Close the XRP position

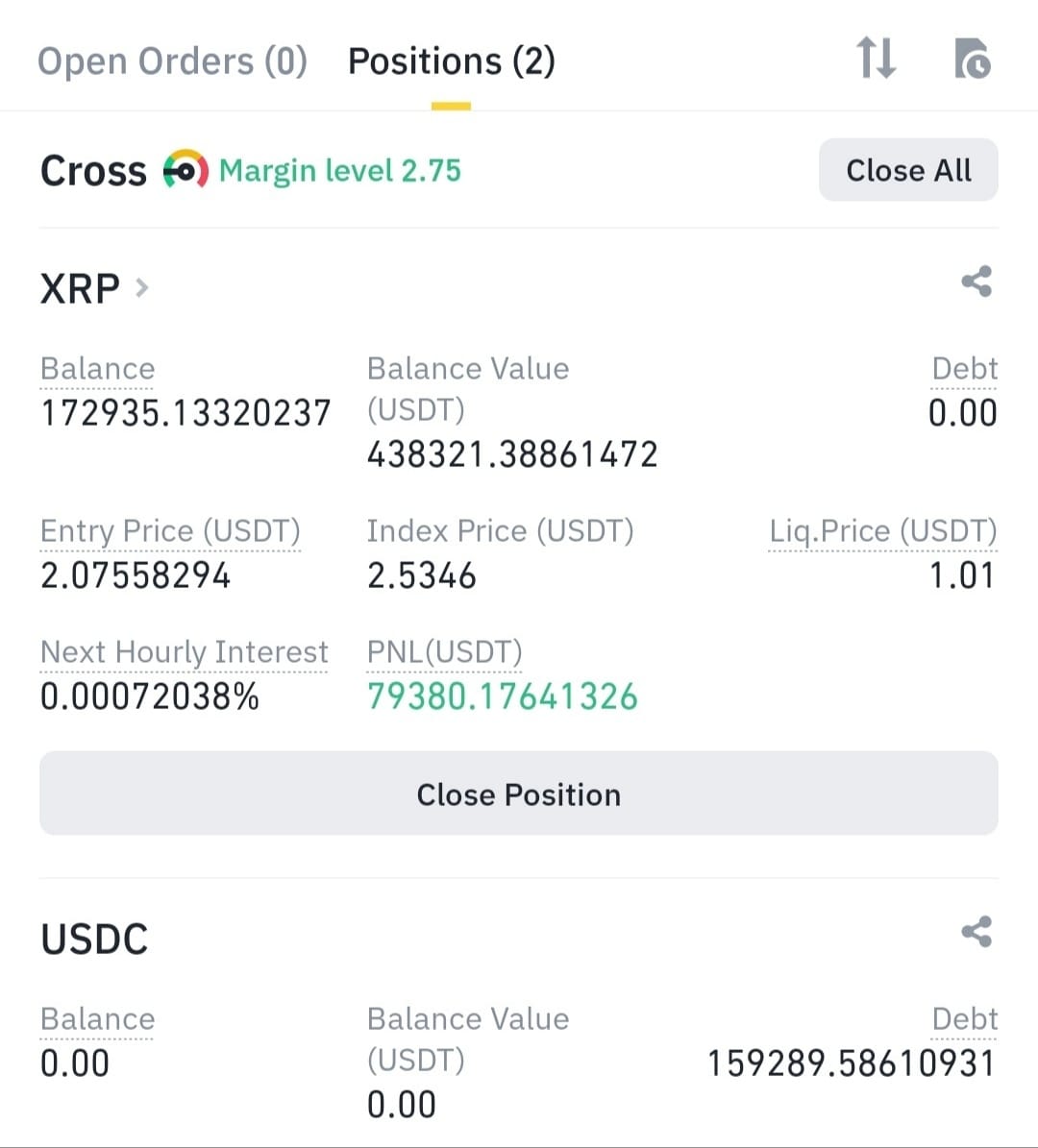(518, 794)
